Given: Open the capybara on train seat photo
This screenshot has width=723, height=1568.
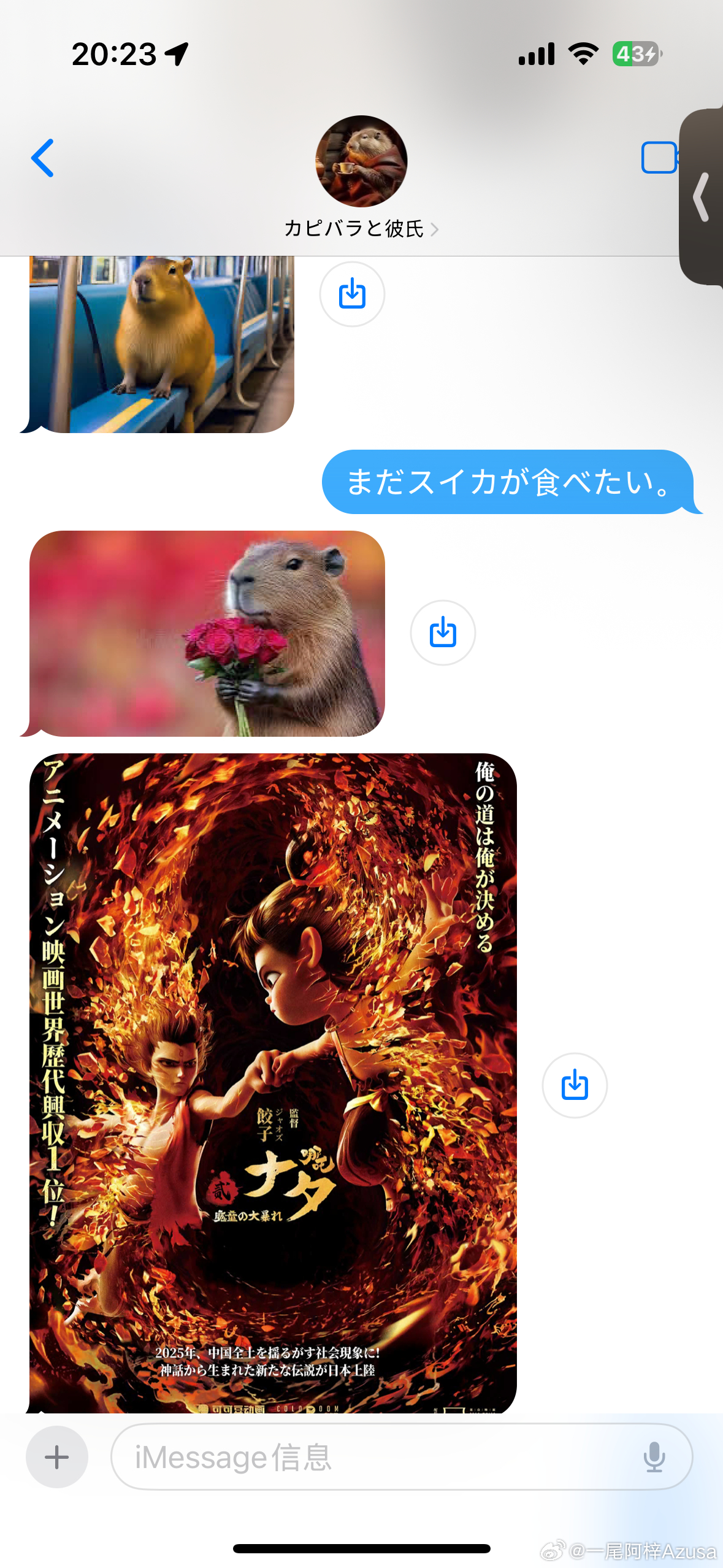Looking at the screenshot, I should coord(162,344).
